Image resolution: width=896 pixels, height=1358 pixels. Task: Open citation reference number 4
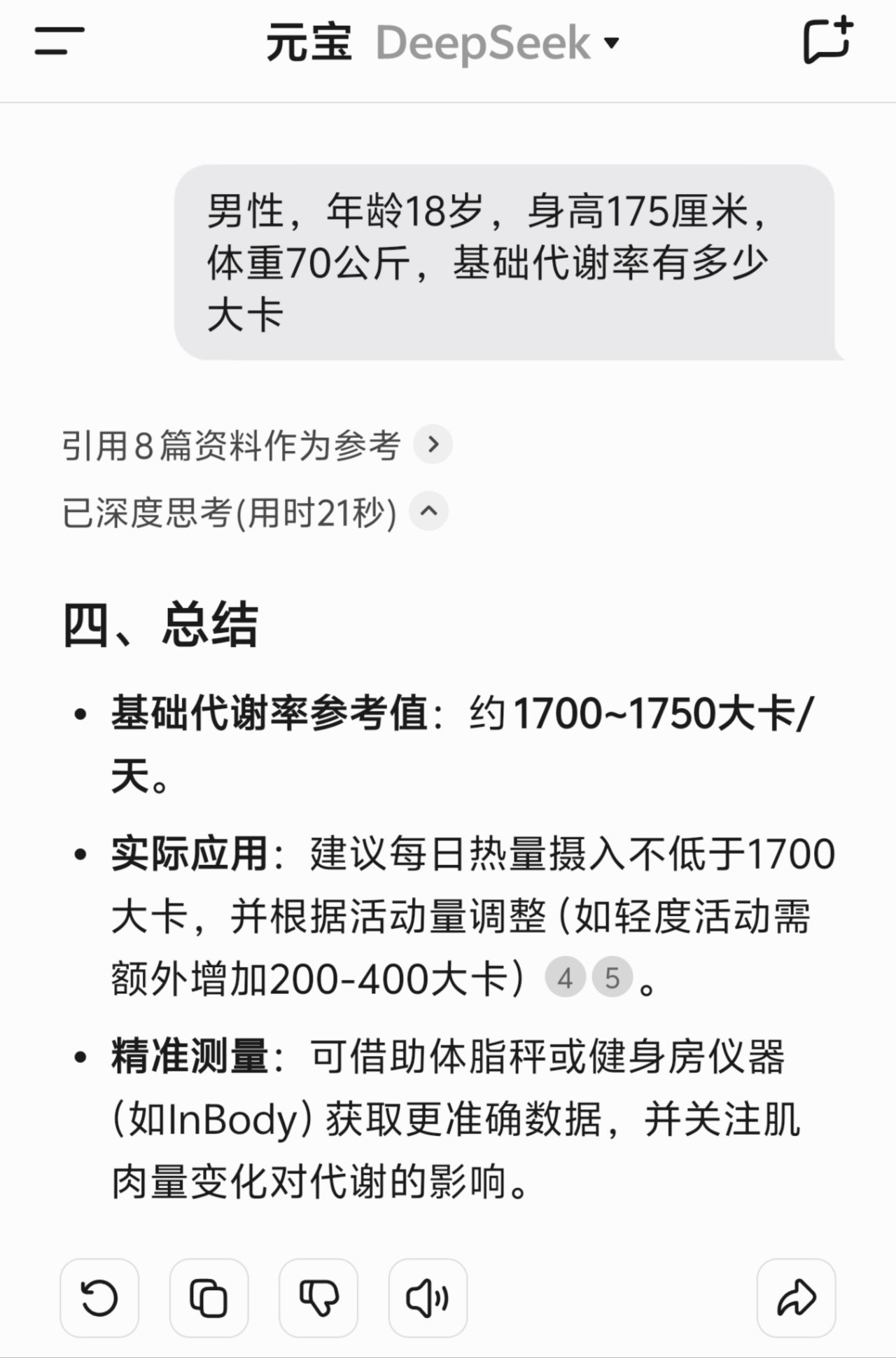pyautogui.click(x=566, y=978)
